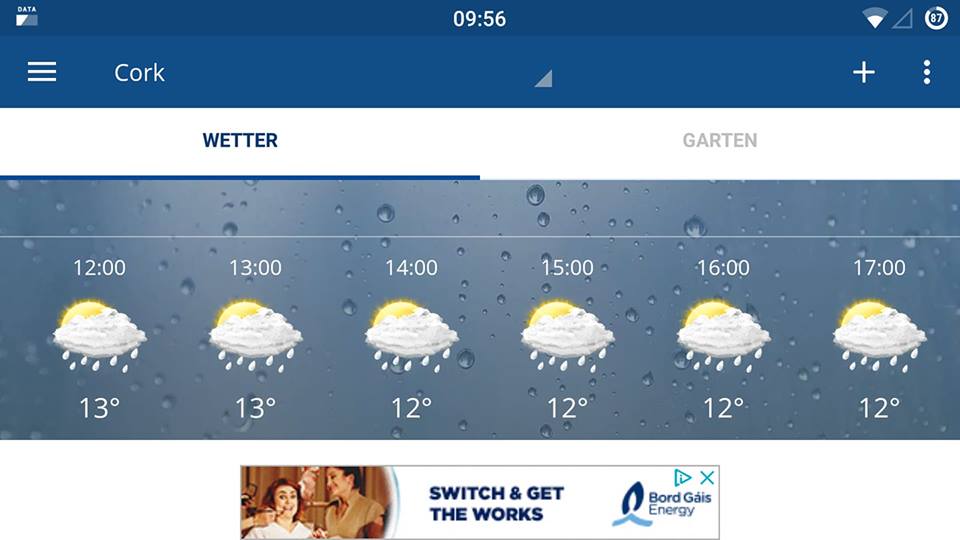Switch to the Garten tab
The height and width of the screenshot is (540, 960).
pos(720,141)
